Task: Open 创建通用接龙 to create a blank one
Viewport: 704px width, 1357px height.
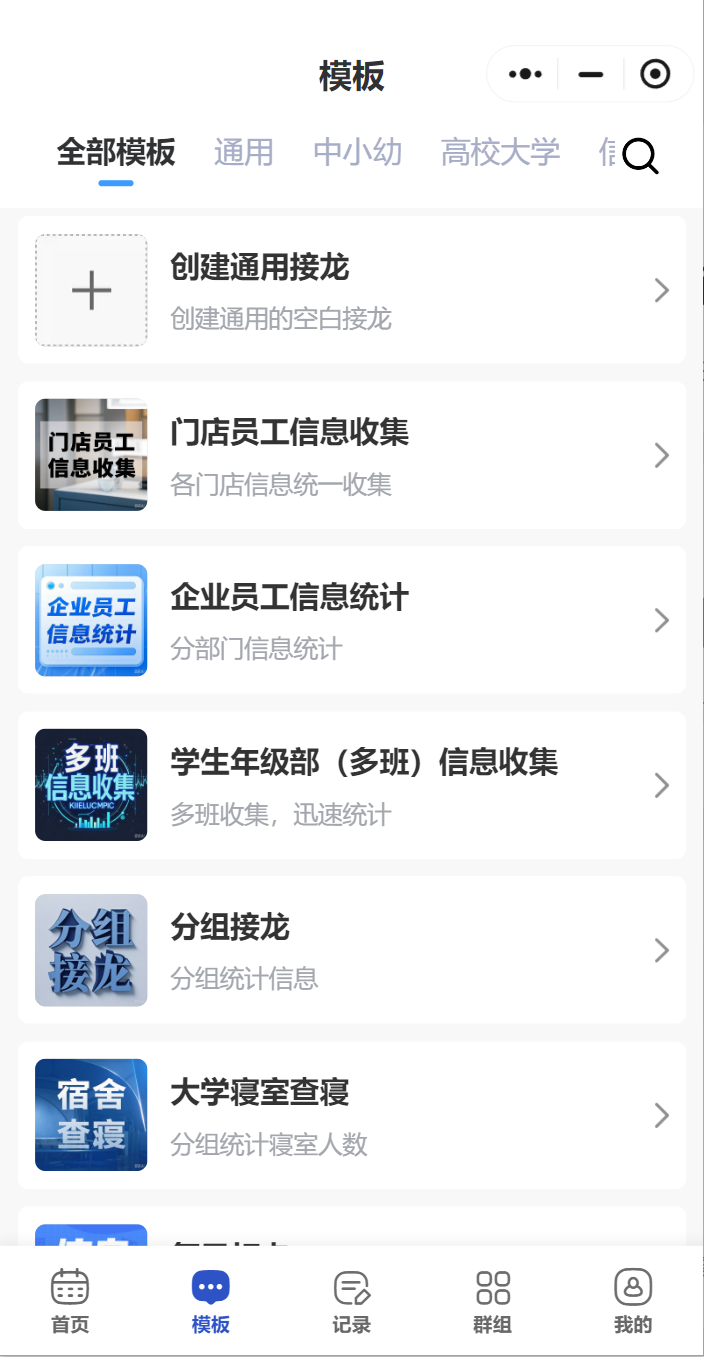Action: point(352,290)
